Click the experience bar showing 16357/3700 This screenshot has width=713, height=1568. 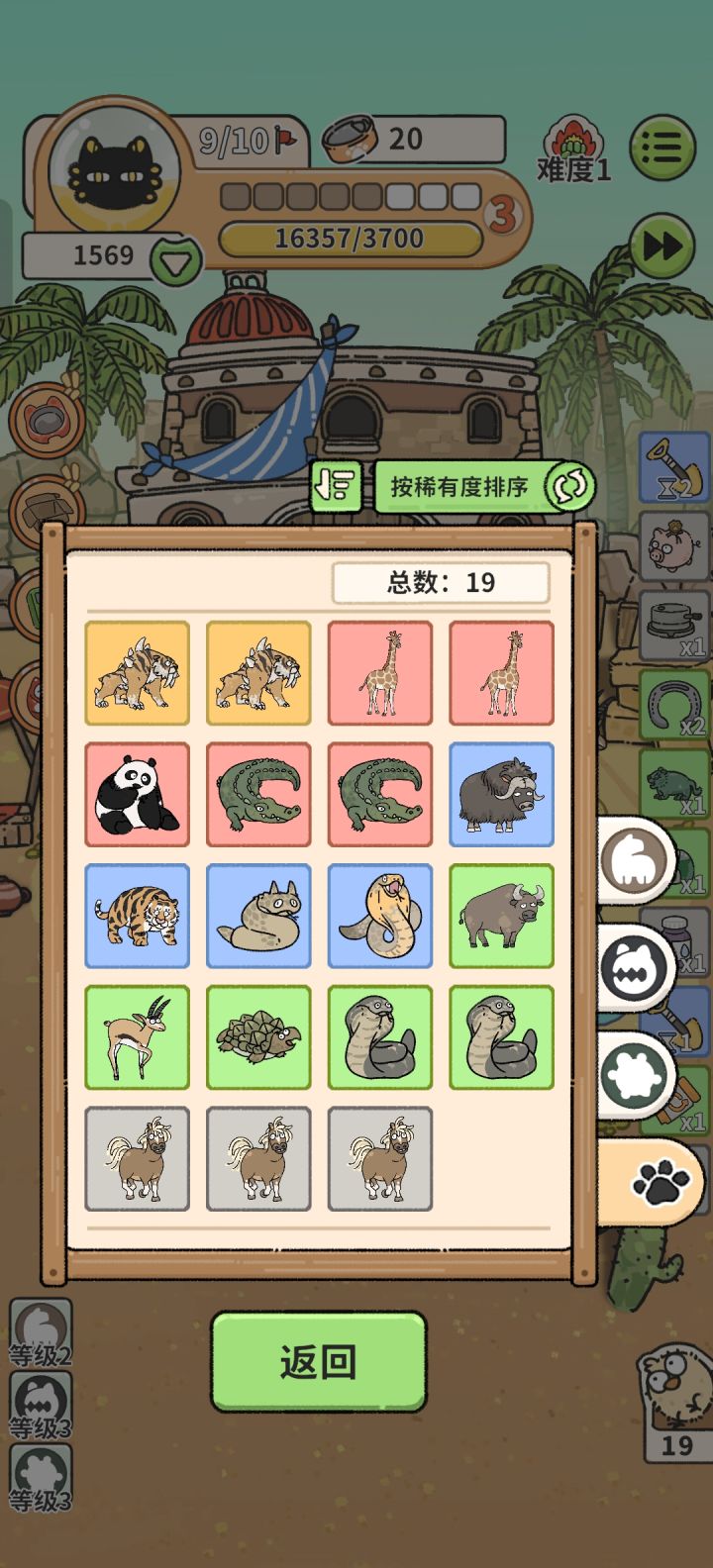(x=352, y=238)
